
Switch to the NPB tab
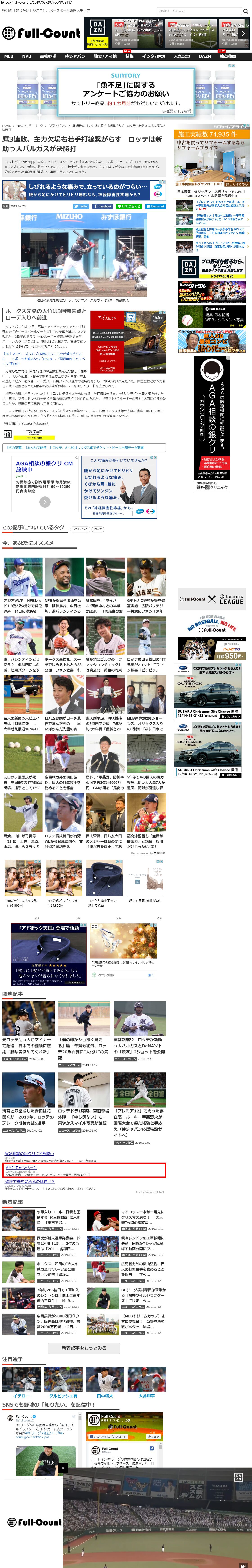[27, 56]
